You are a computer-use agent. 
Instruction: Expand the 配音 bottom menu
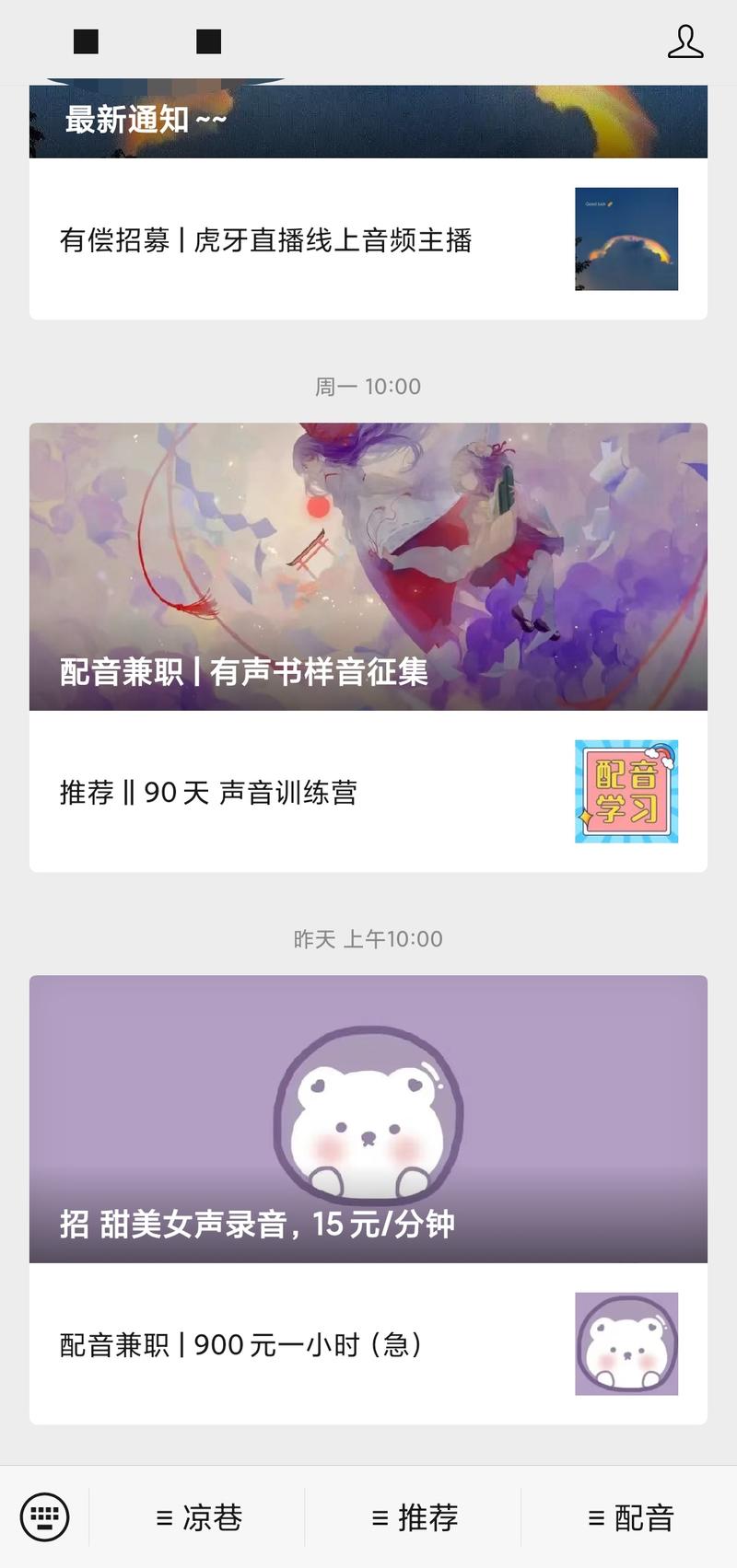point(631,1517)
